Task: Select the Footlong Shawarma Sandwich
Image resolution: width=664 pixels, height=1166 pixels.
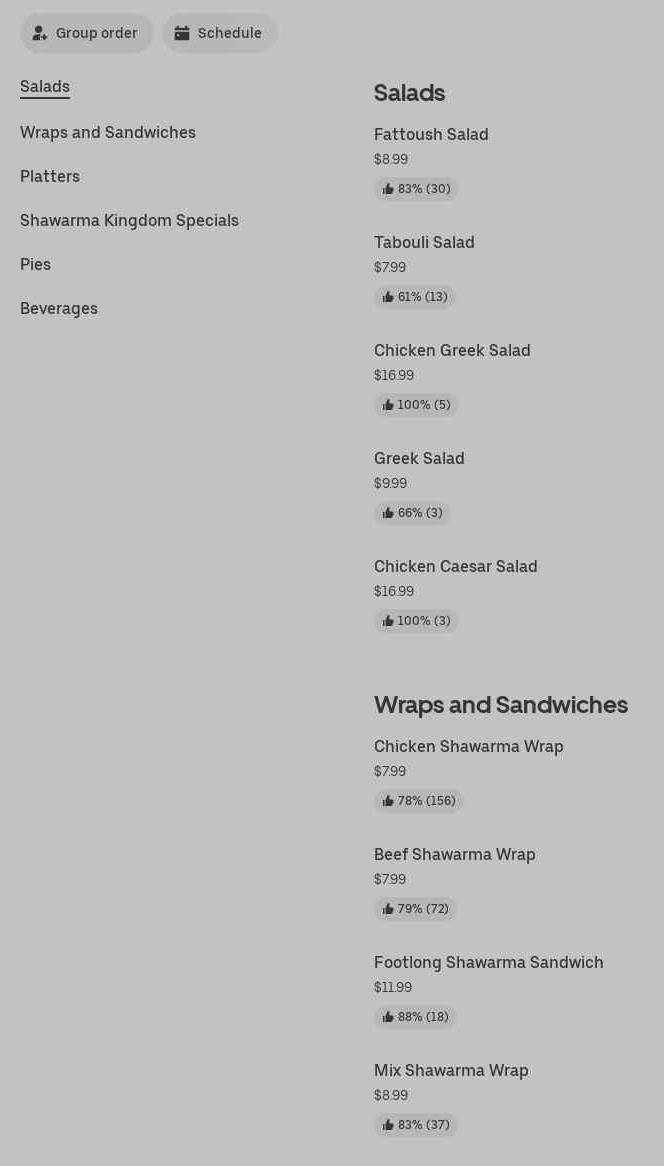Action: (x=489, y=962)
